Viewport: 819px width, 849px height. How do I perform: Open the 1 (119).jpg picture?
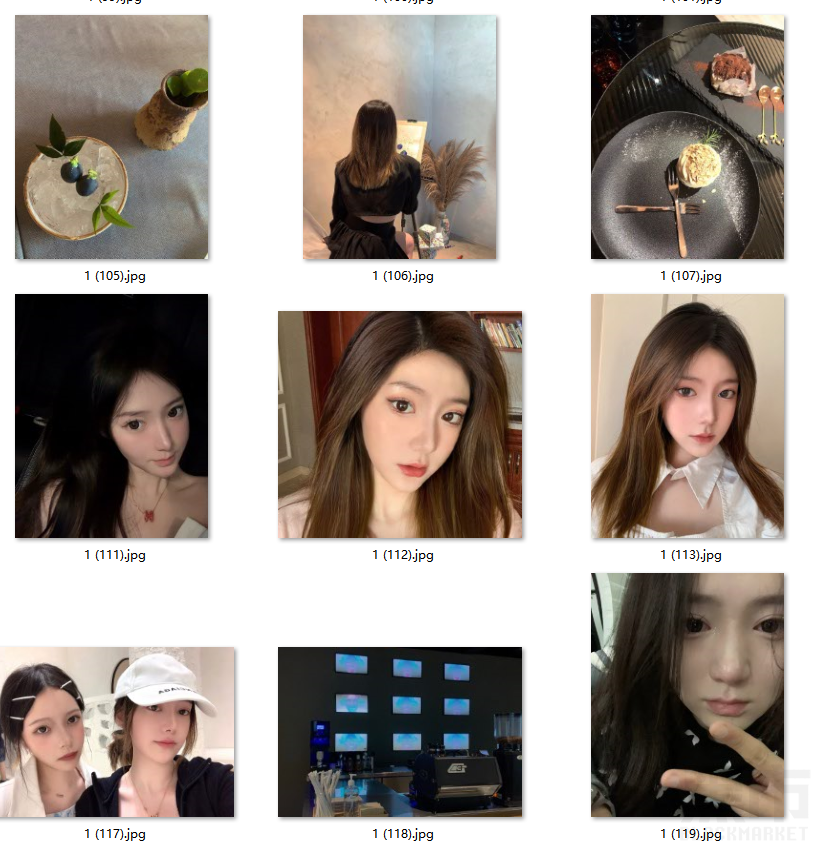(x=688, y=695)
